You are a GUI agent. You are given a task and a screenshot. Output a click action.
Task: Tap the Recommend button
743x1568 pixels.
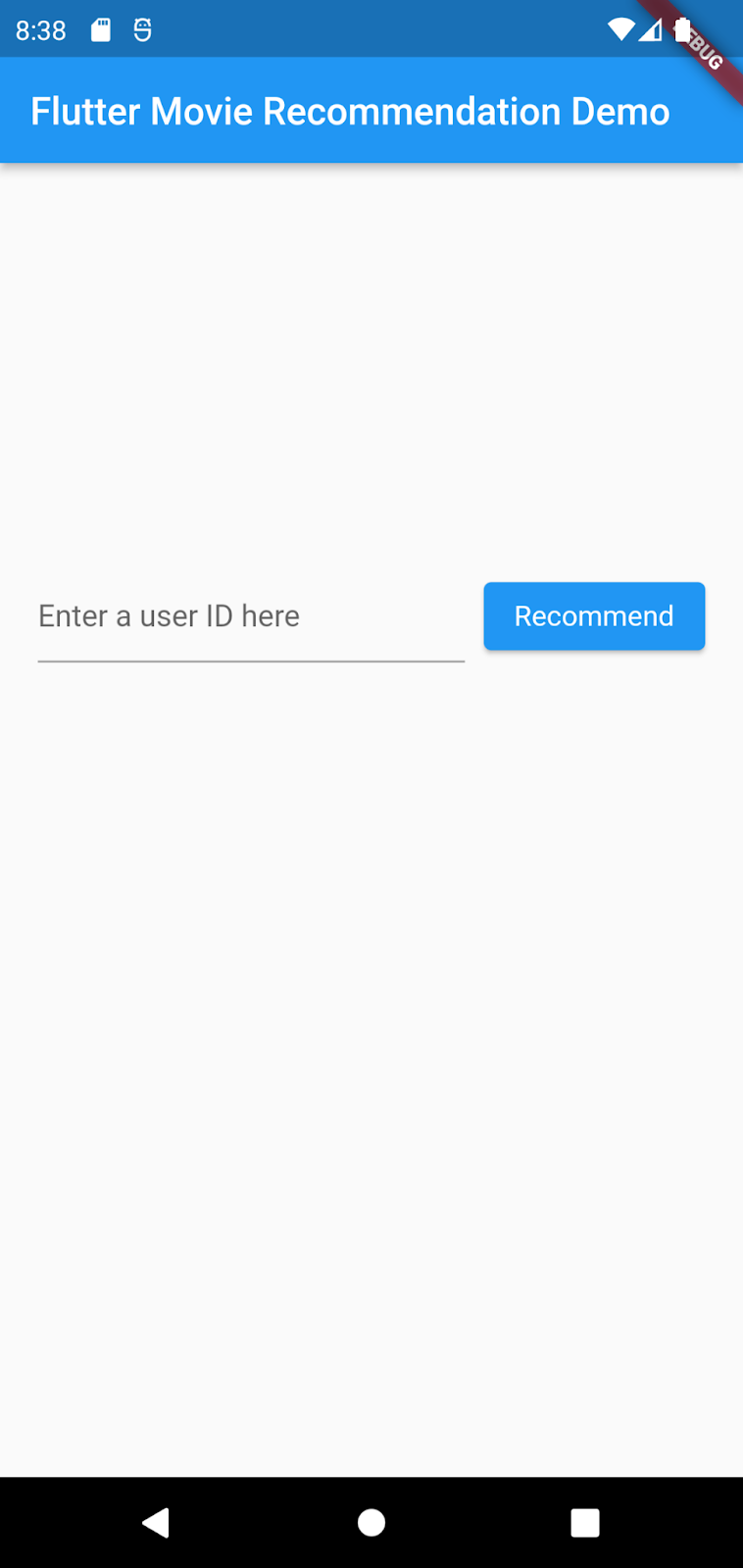pyautogui.click(x=594, y=616)
